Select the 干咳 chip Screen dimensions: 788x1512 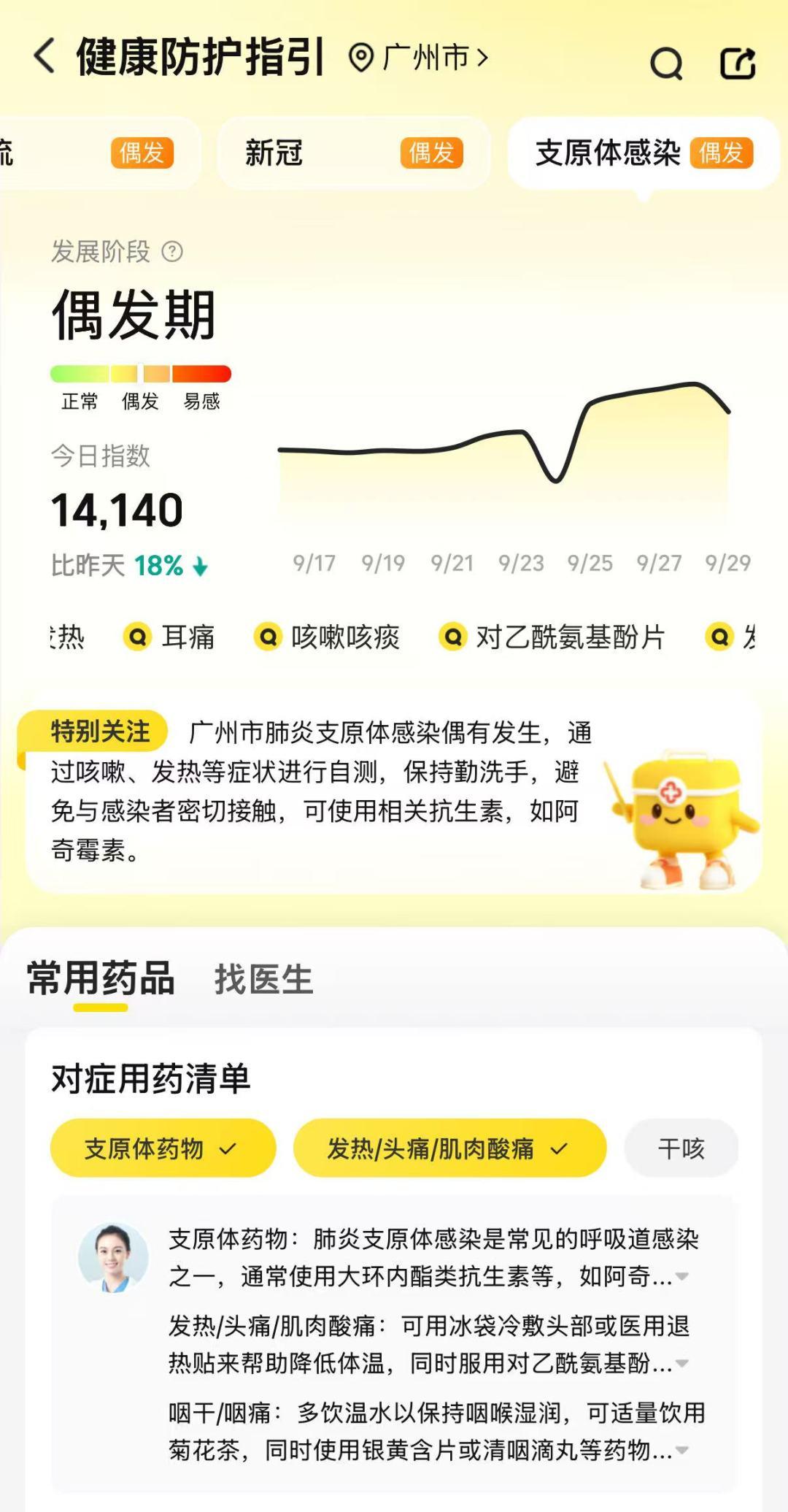pos(681,1148)
